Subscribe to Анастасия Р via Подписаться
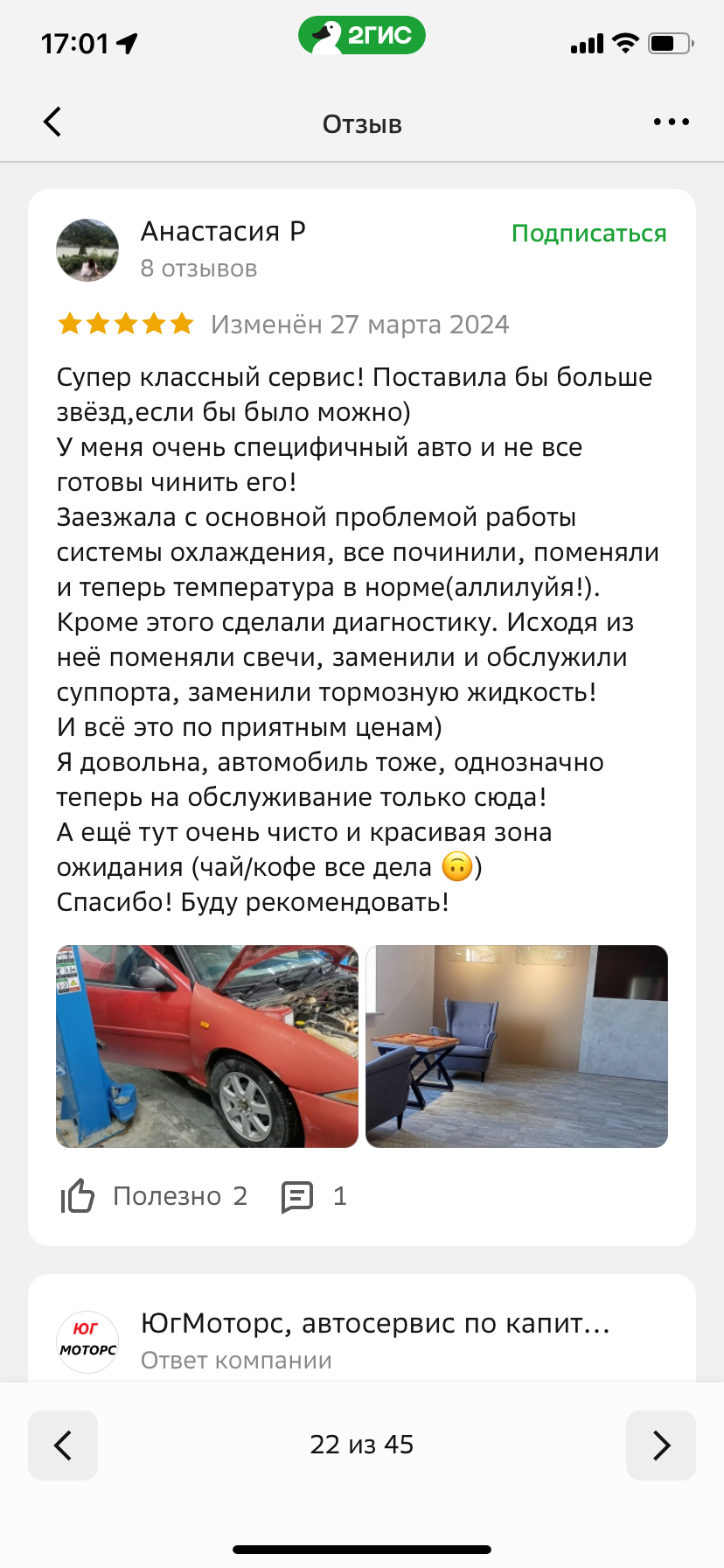Viewport: 724px width, 1568px height. 588,234
